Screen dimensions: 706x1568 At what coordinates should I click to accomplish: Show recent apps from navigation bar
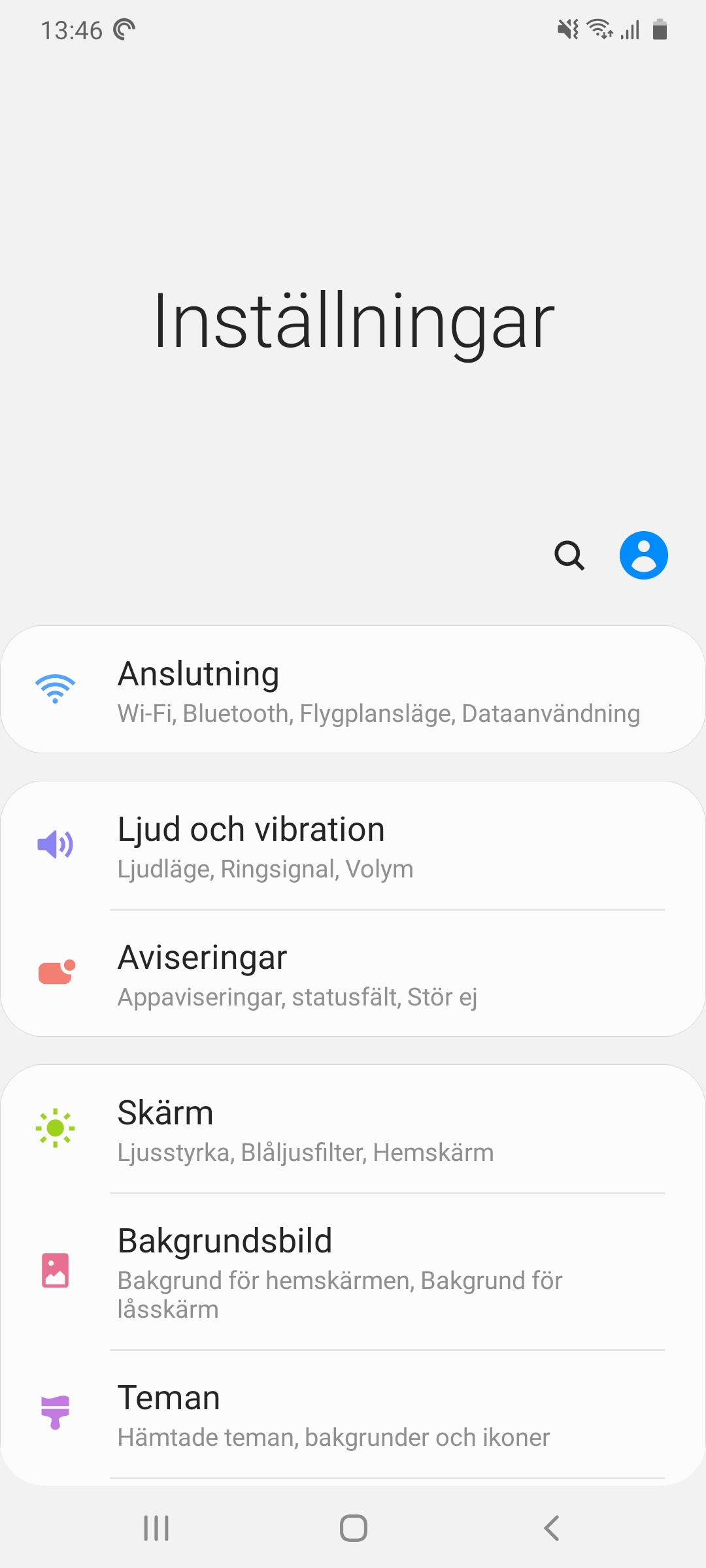click(156, 1528)
